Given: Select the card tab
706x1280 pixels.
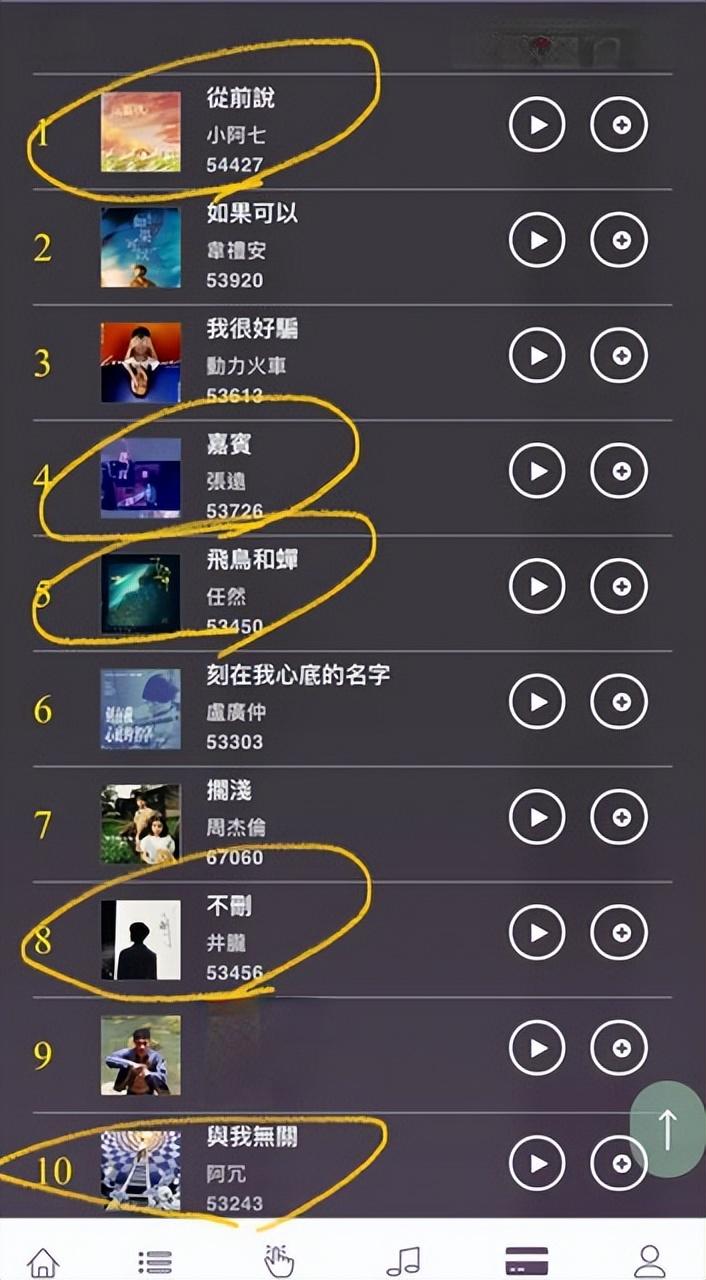Looking at the screenshot, I should [527, 1260].
